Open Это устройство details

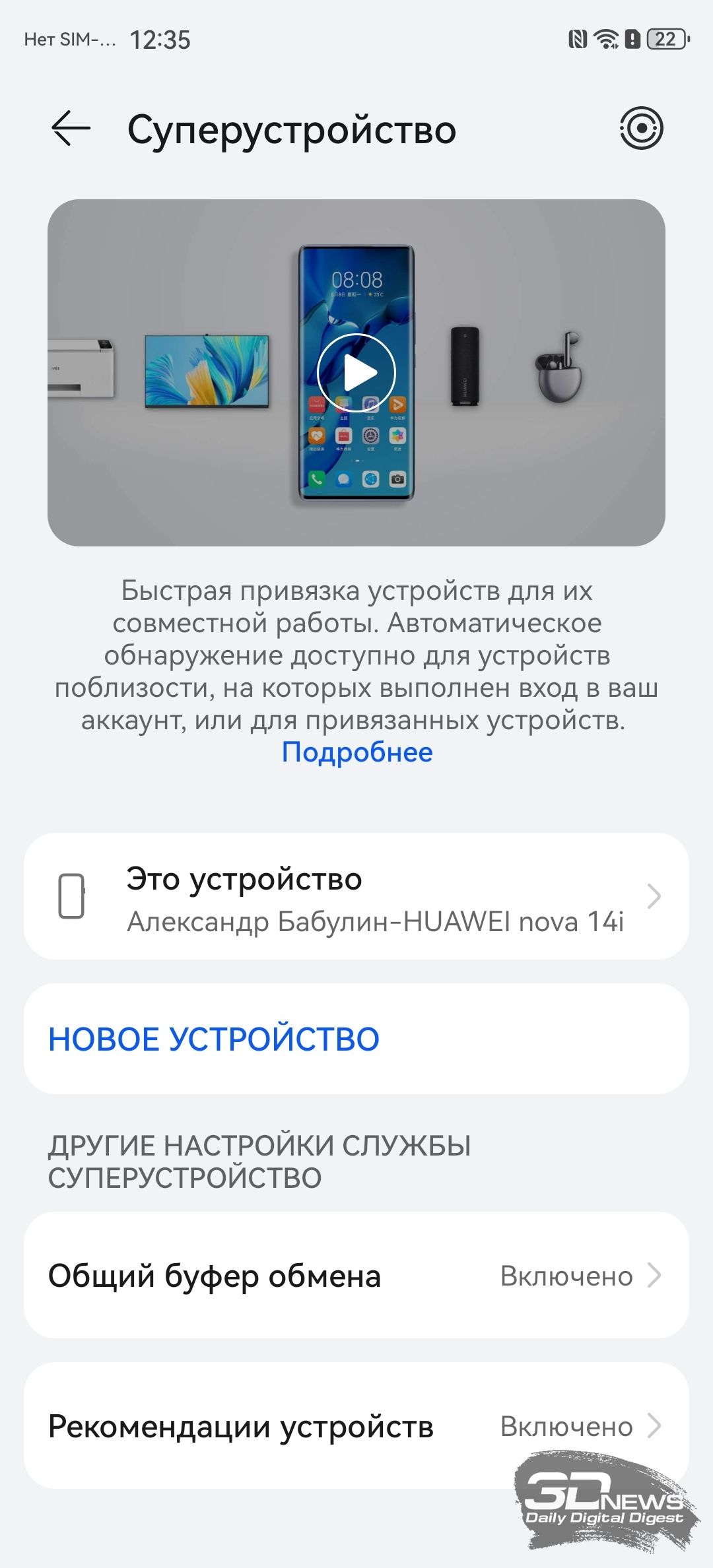pyautogui.click(x=356, y=896)
